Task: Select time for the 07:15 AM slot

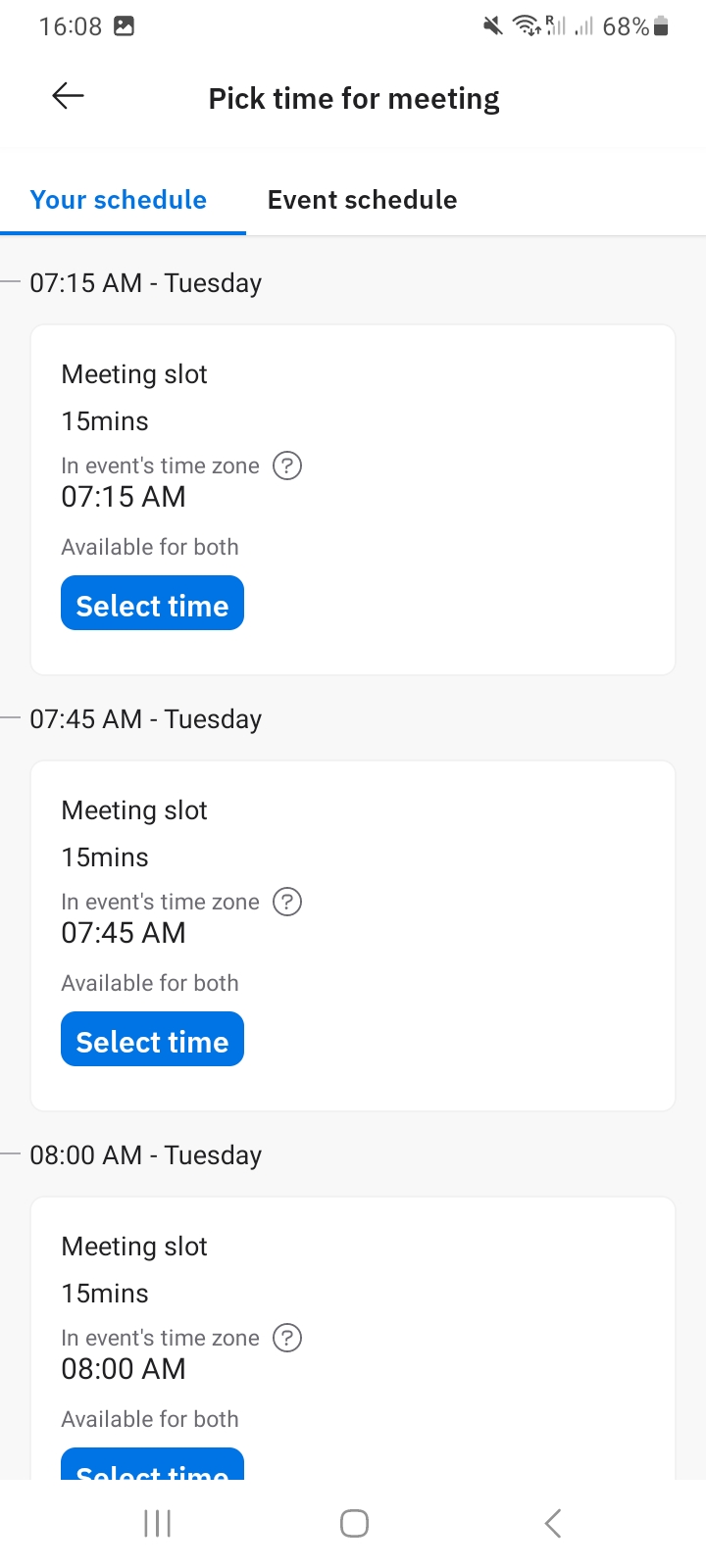Action: [x=152, y=603]
